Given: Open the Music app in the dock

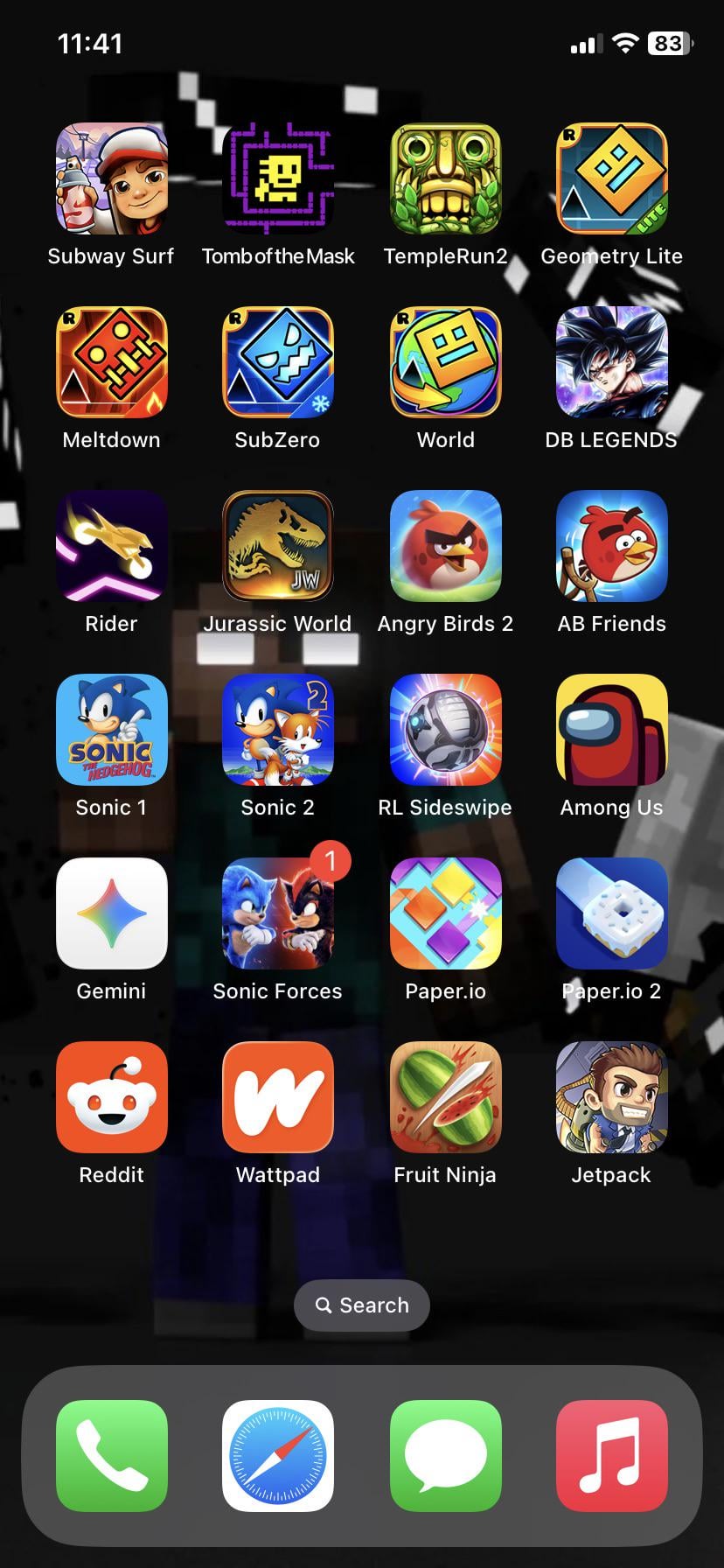Looking at the screenshot, I should point(612,1456).
